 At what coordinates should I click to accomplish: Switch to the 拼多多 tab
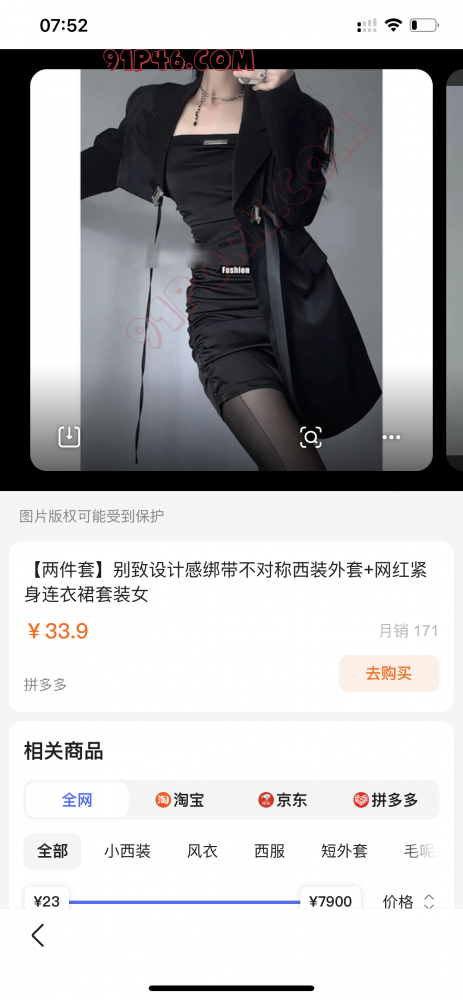click(386, 800)
